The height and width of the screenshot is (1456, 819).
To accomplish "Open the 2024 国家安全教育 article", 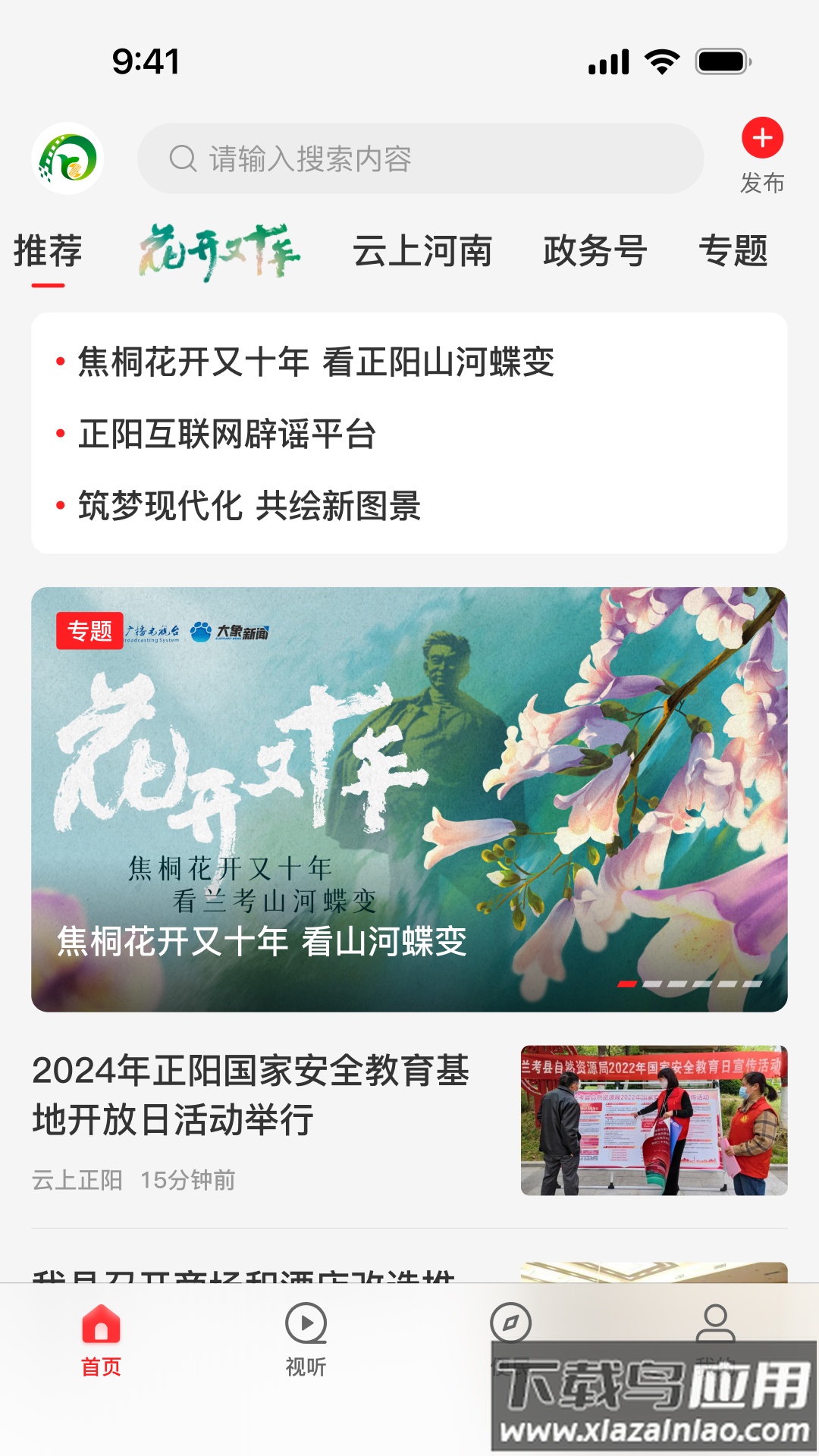I will pyautogui.click(x=254, y=1093).
